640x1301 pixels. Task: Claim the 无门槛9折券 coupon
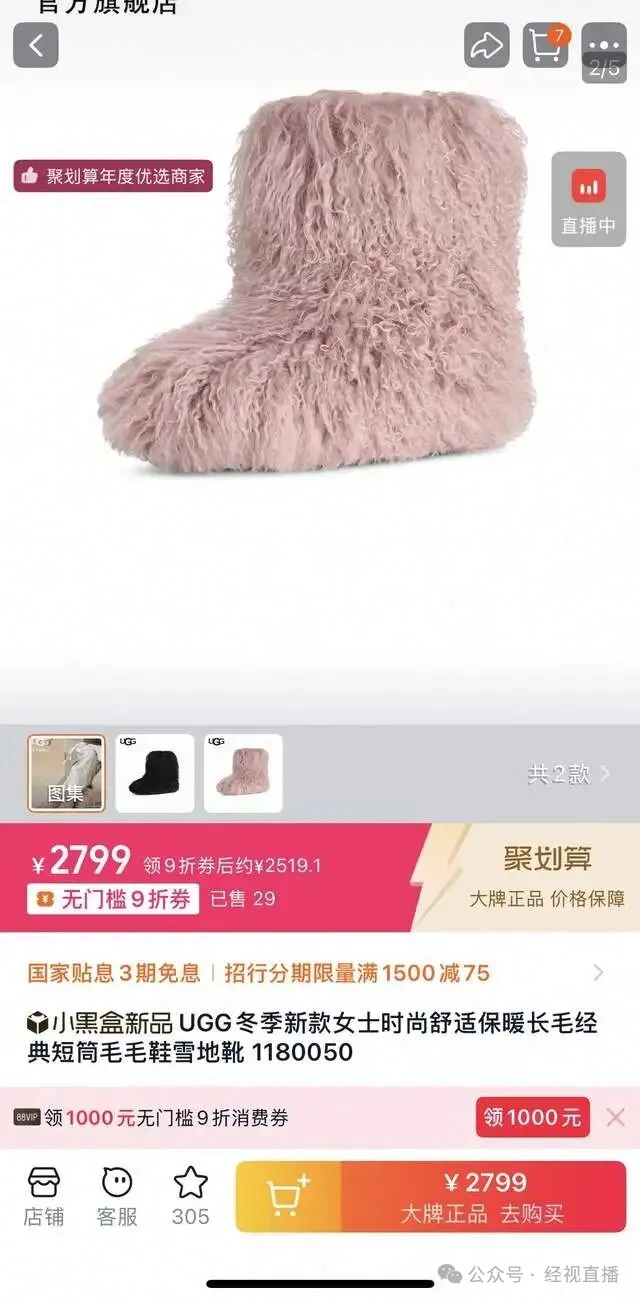(113, 898)
